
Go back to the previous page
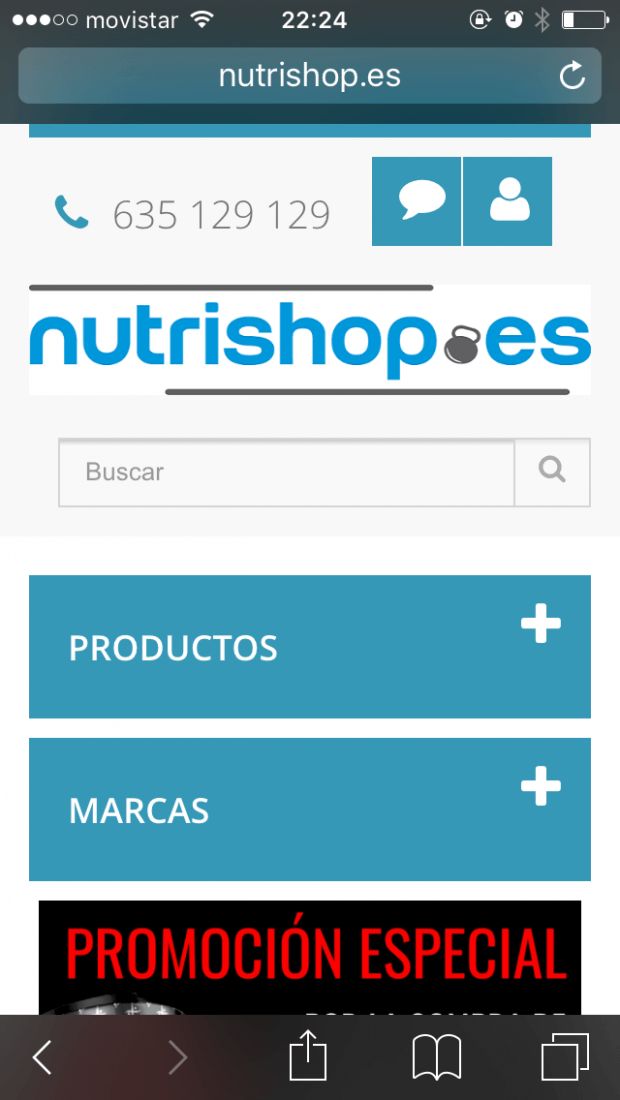42,1057
